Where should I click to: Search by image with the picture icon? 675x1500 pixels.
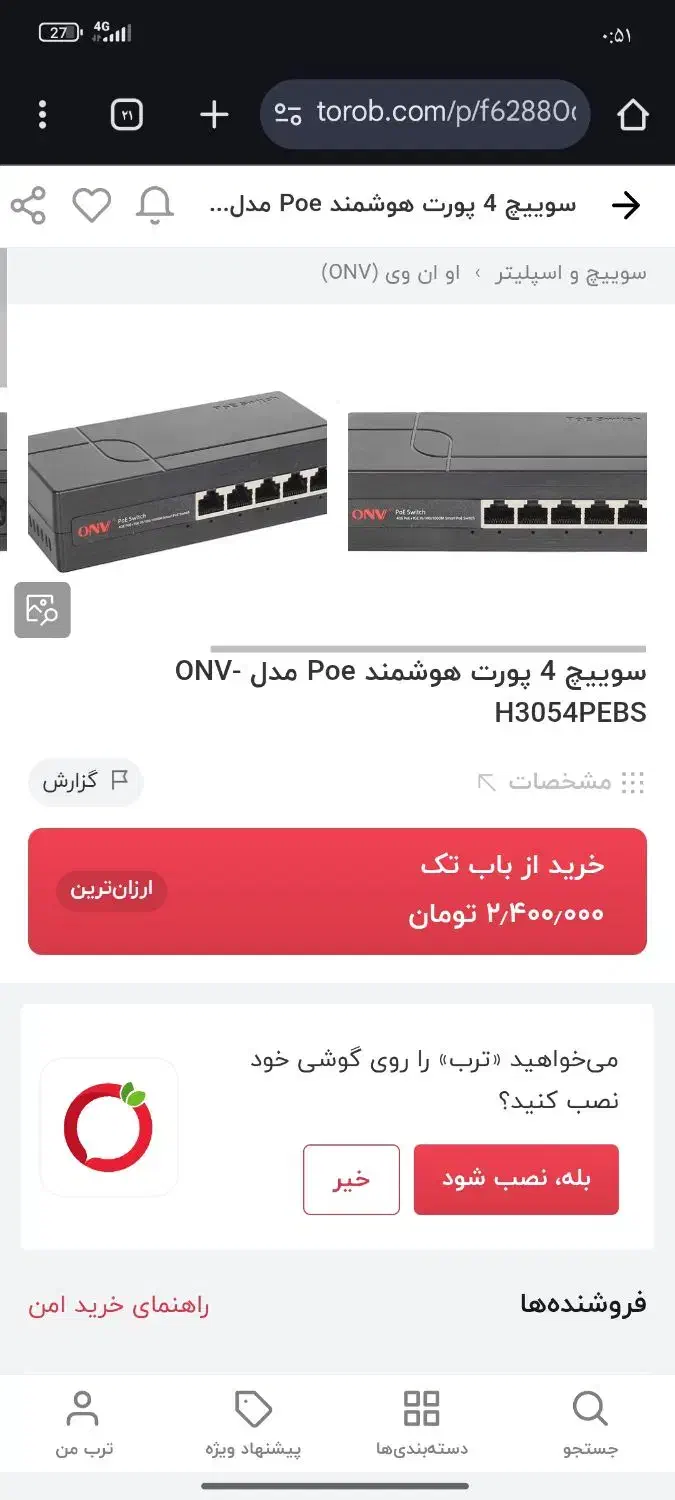(42, 609)
